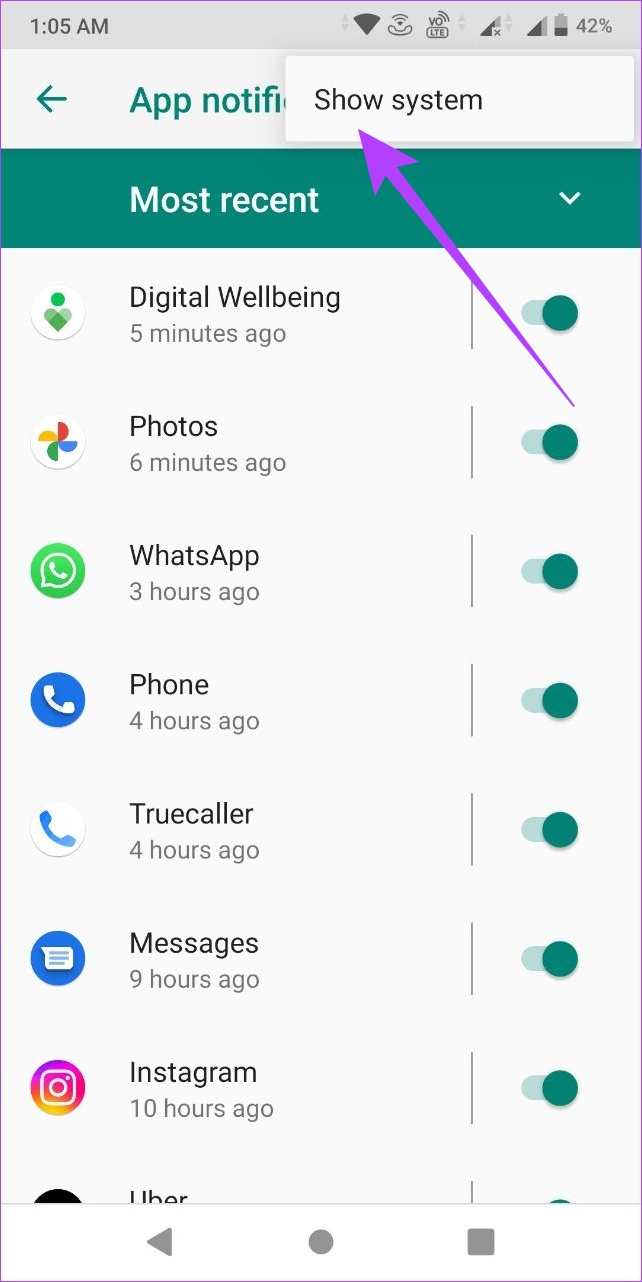This screenshot has width=642, height=1282.
Task: Toggle WhatsApp notifications off
Action: click(x=550, y=571)
